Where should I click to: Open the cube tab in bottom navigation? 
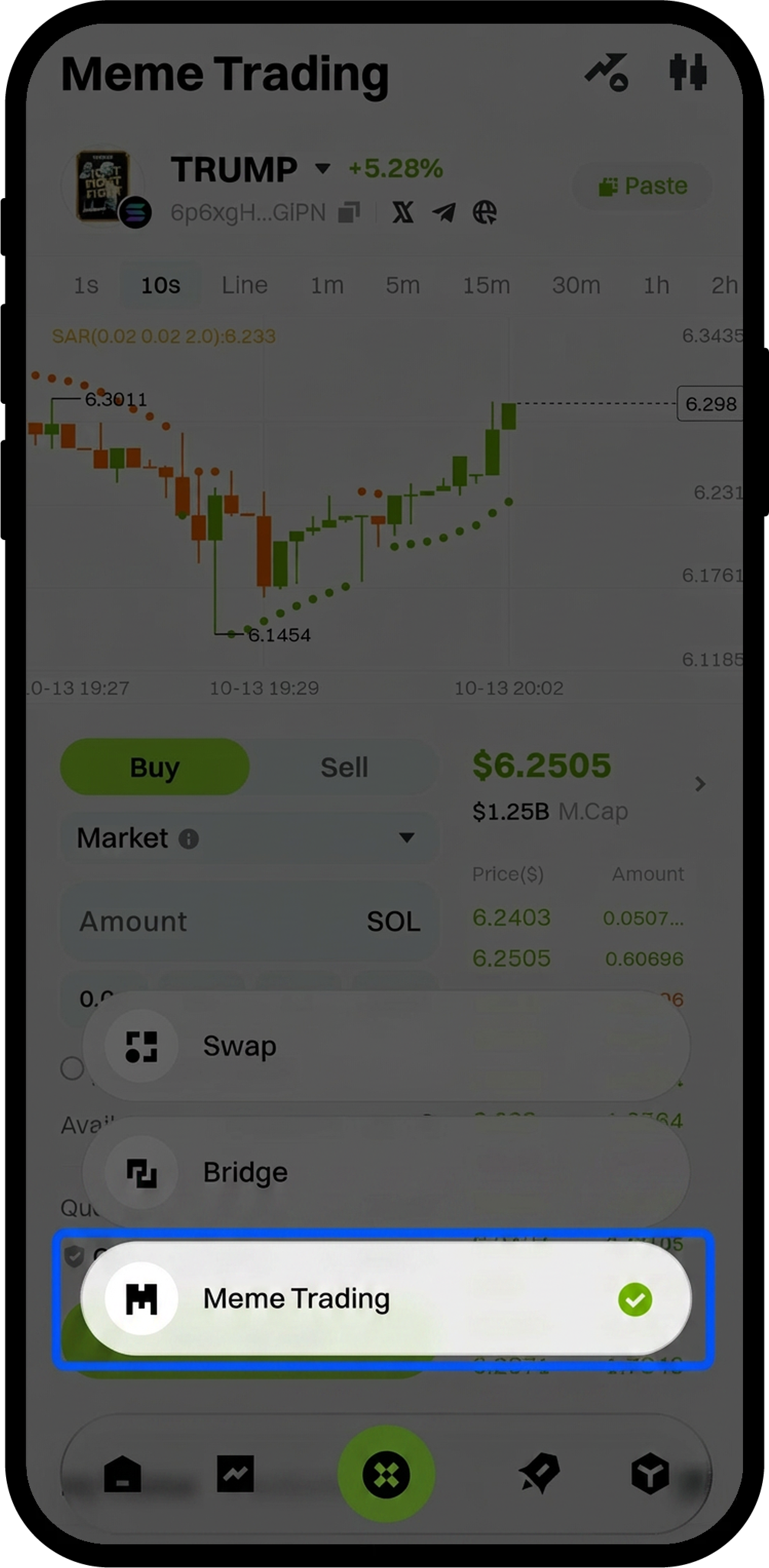(650, 1474)
